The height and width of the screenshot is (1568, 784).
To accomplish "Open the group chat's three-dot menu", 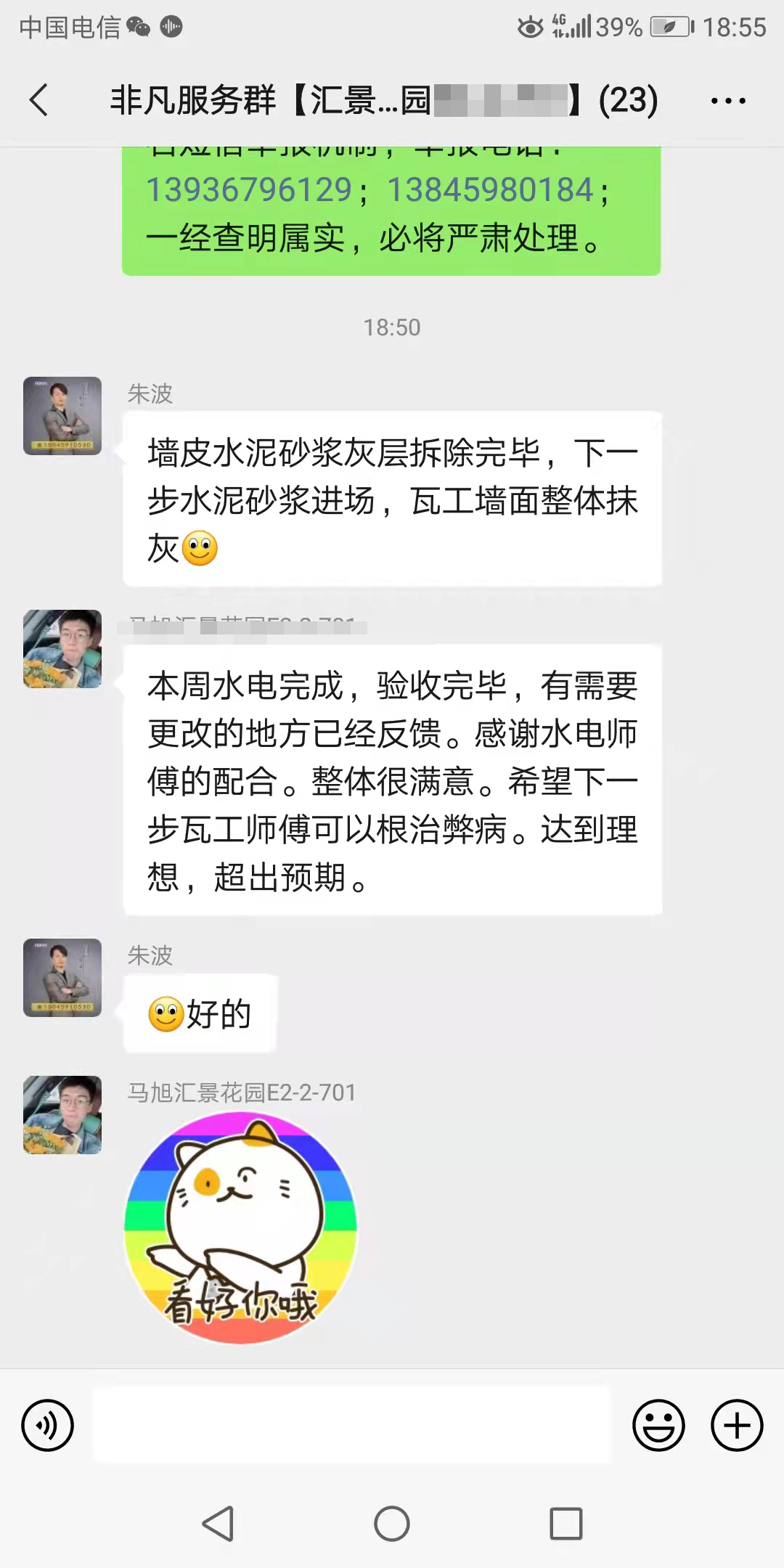I will (x=728, y=101).
